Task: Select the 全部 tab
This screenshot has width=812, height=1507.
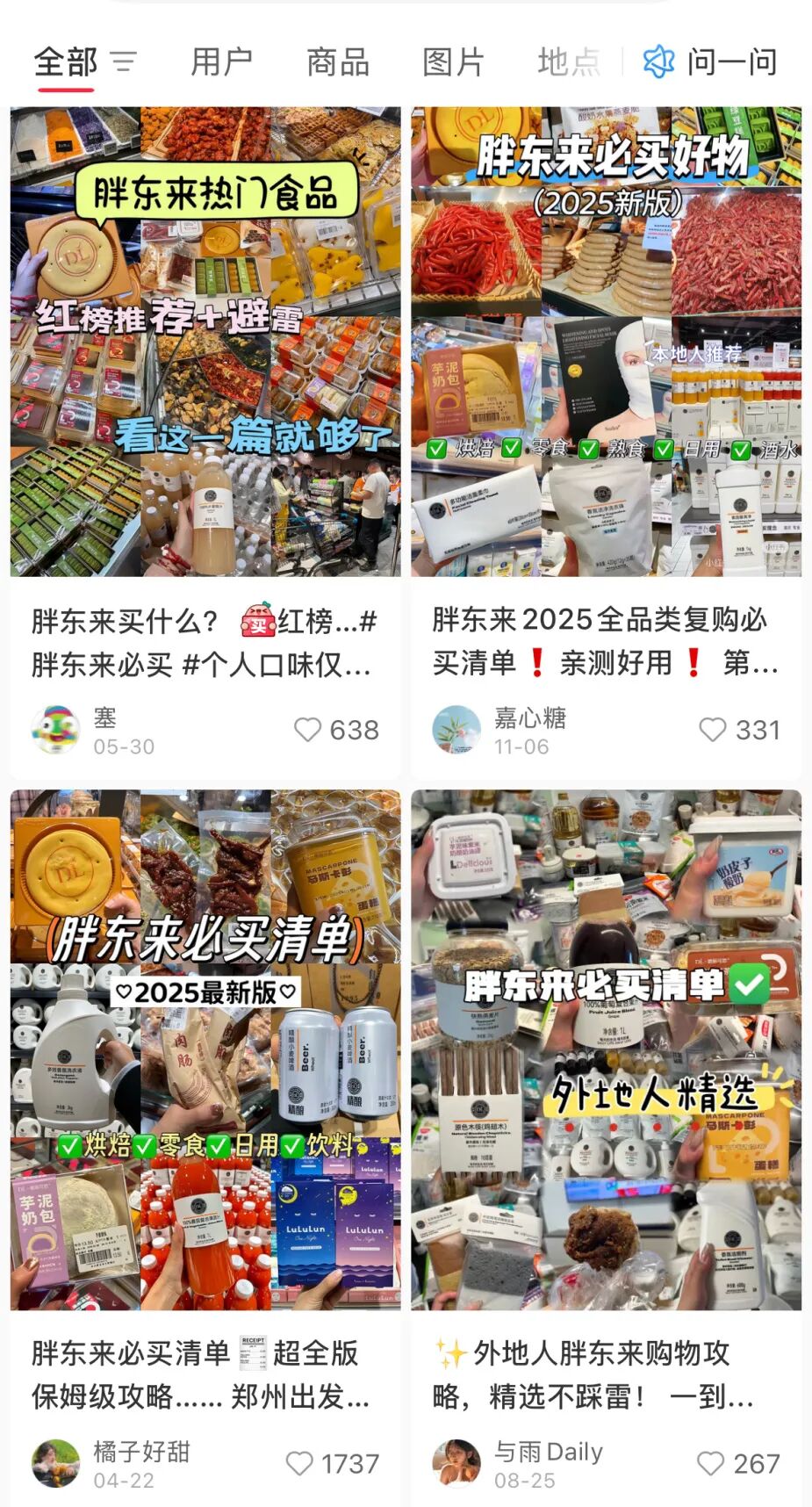Action: (x=66, y=62)
